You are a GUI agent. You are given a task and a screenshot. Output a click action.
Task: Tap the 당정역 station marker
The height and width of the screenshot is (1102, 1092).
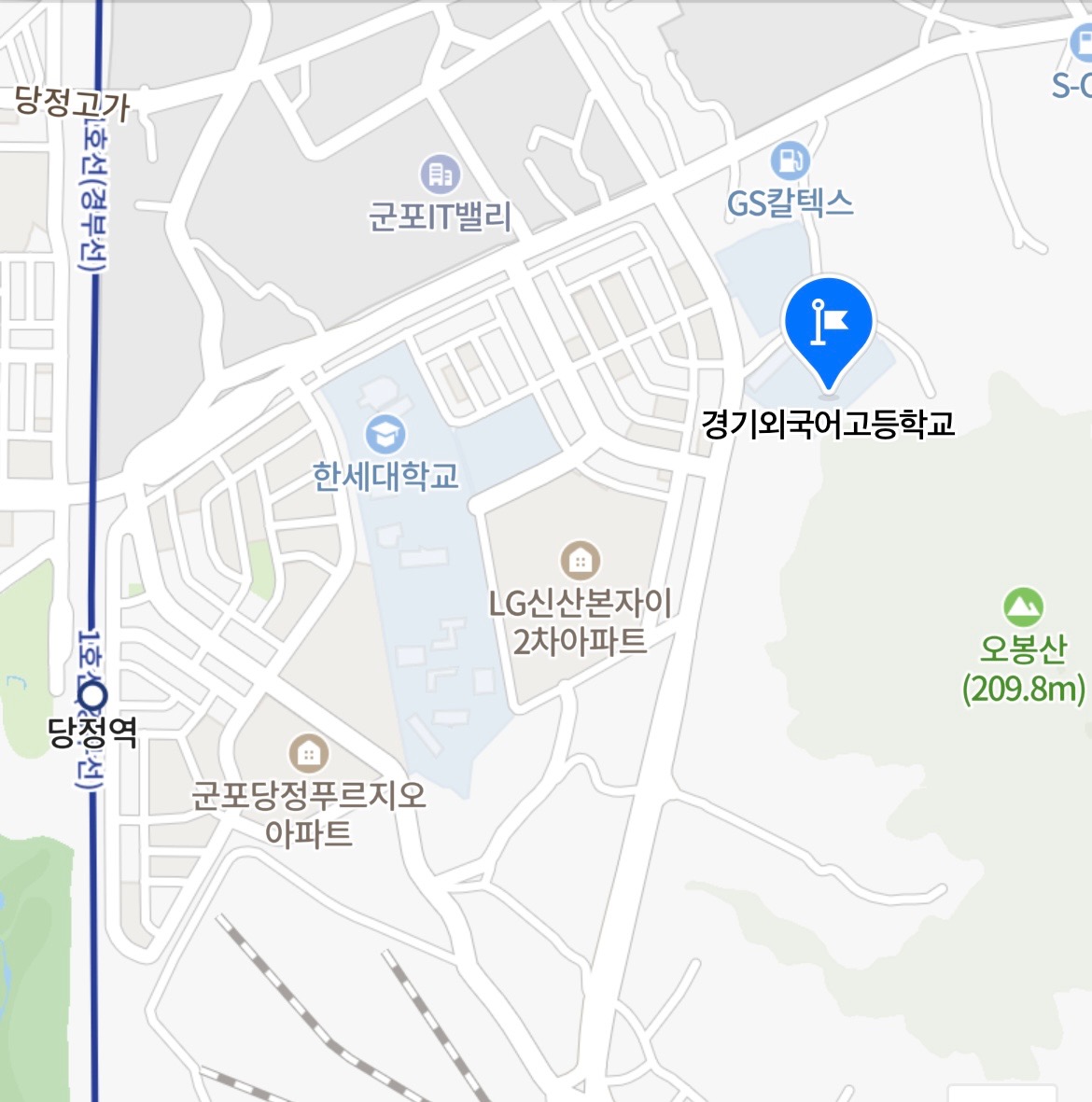point(93,696)
